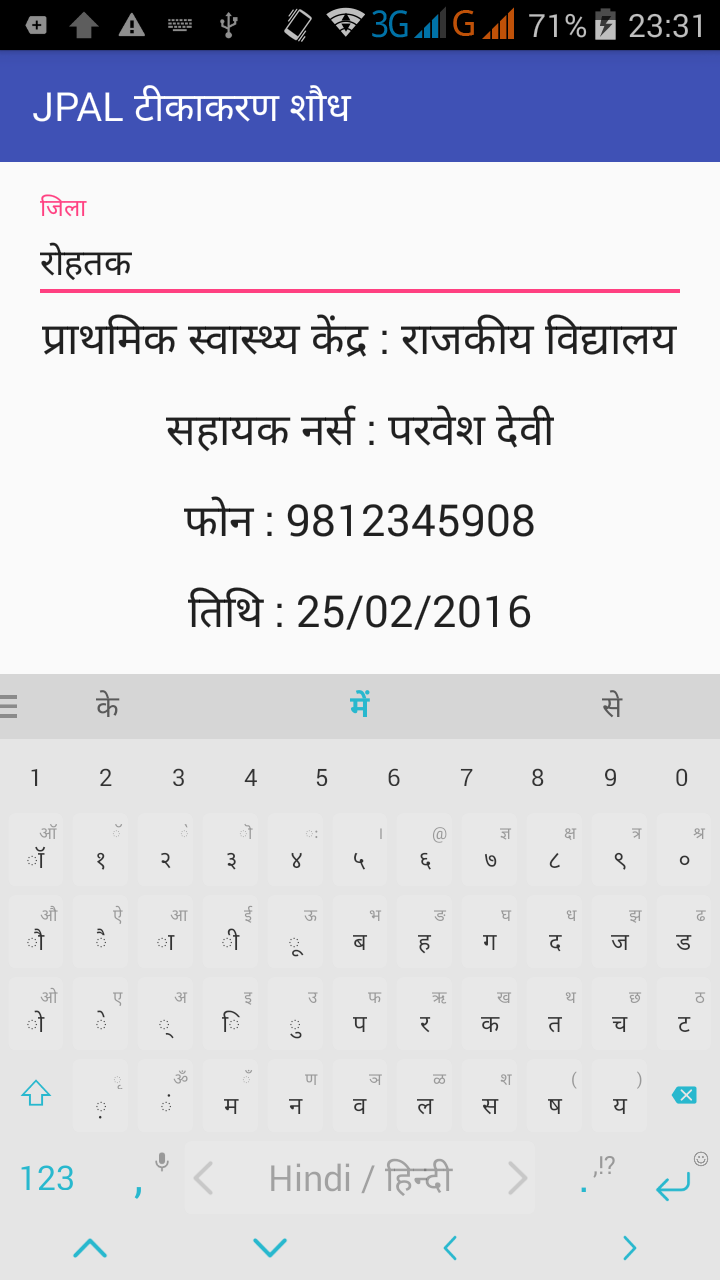Tap left arrow beside Hindi language switcher

coord(204,1178)
